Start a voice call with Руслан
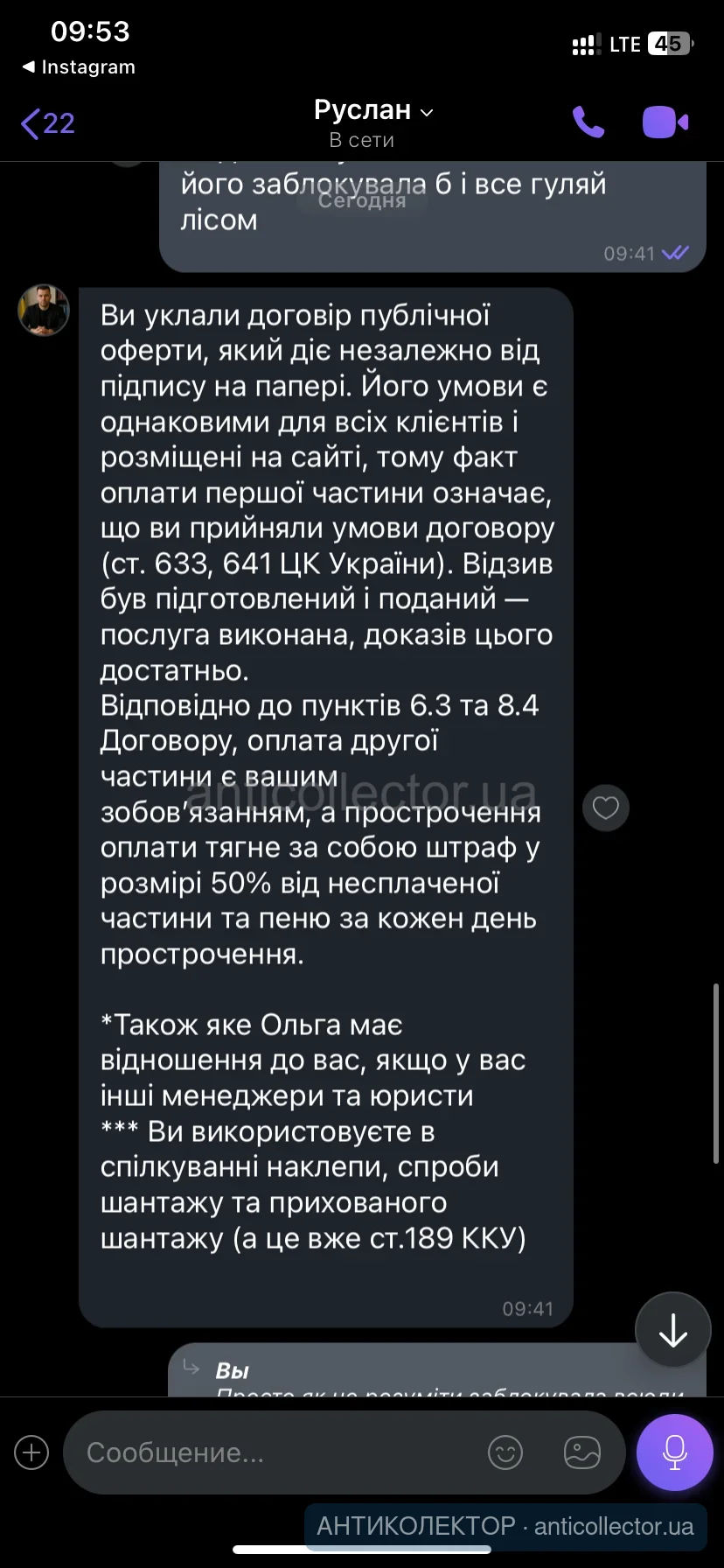The width and height of the screenshot is (724, 1568). 588,122
